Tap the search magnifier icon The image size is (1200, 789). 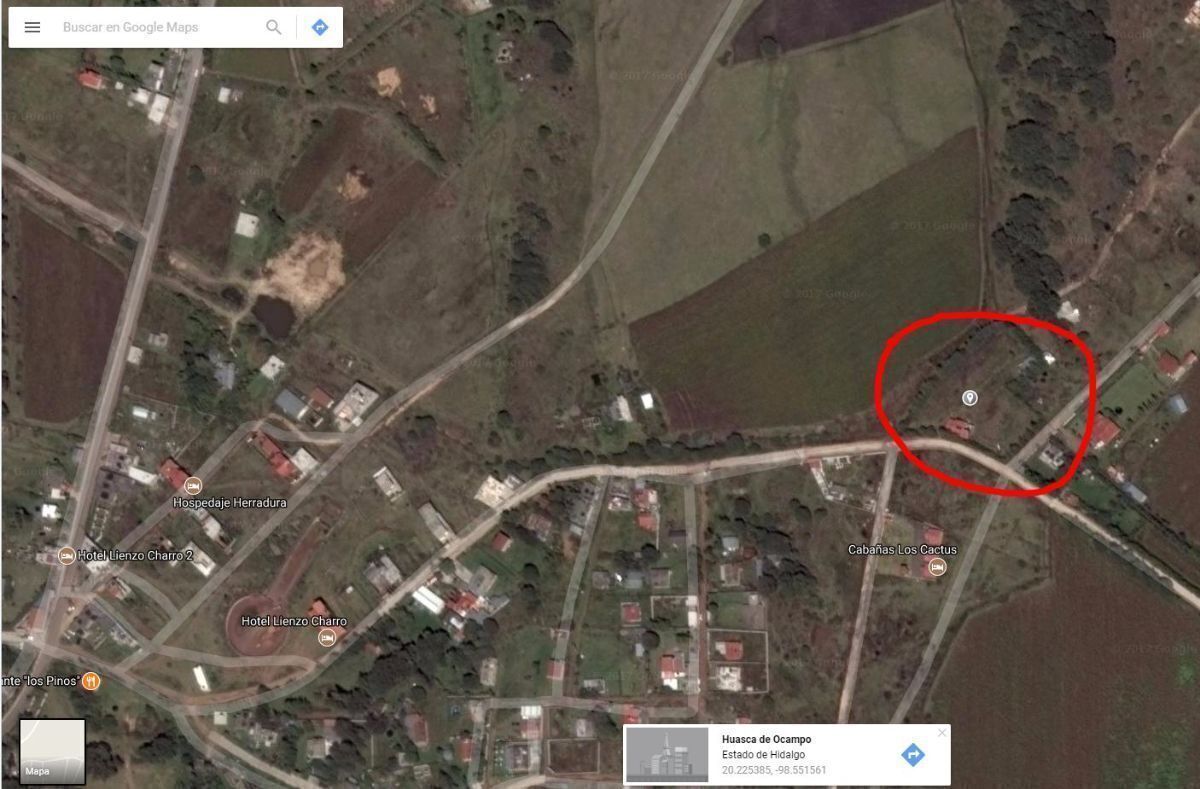click(x=273, y=27)
